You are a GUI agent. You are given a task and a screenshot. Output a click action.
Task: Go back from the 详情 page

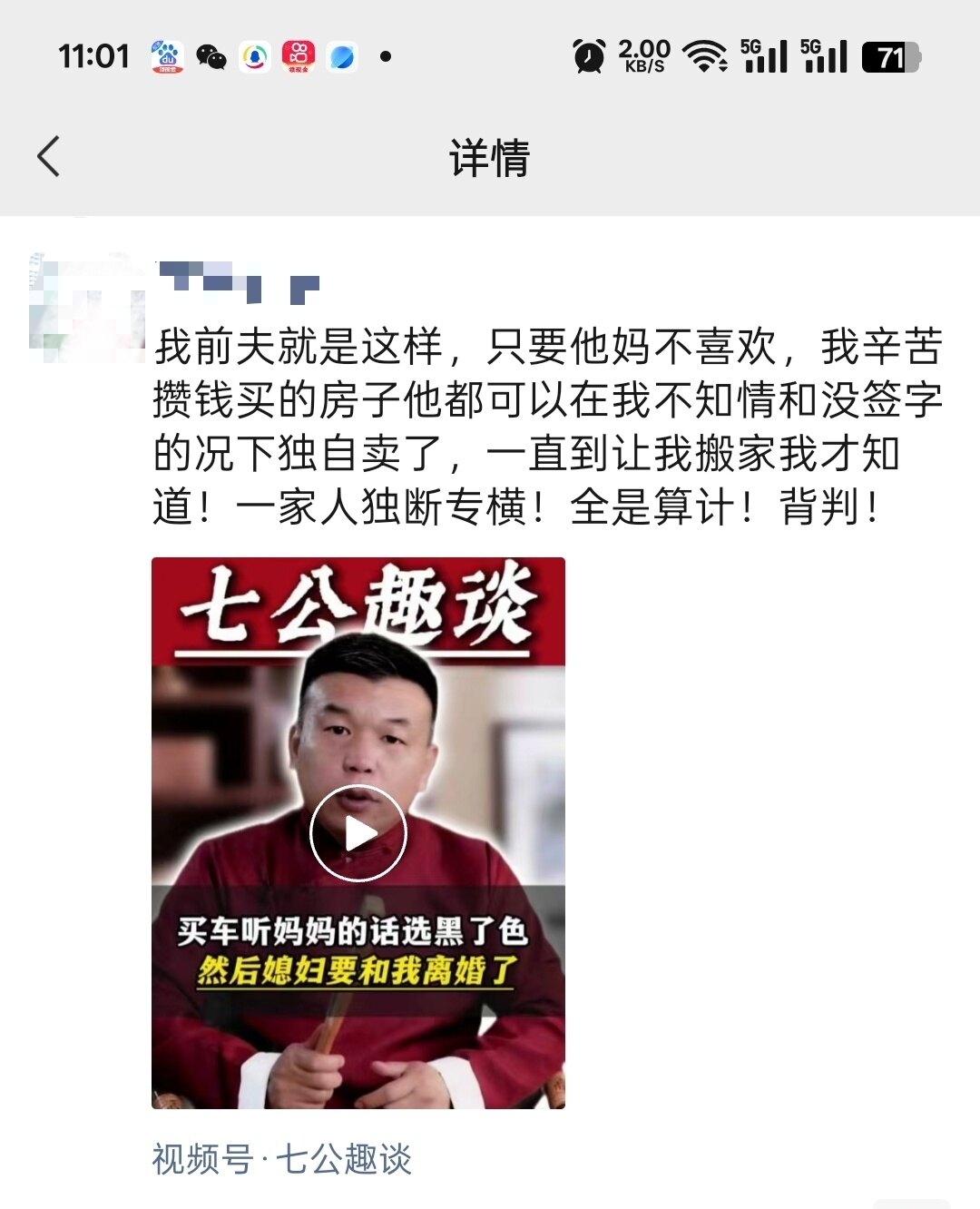pyautogui.click(x=49, y=157)
